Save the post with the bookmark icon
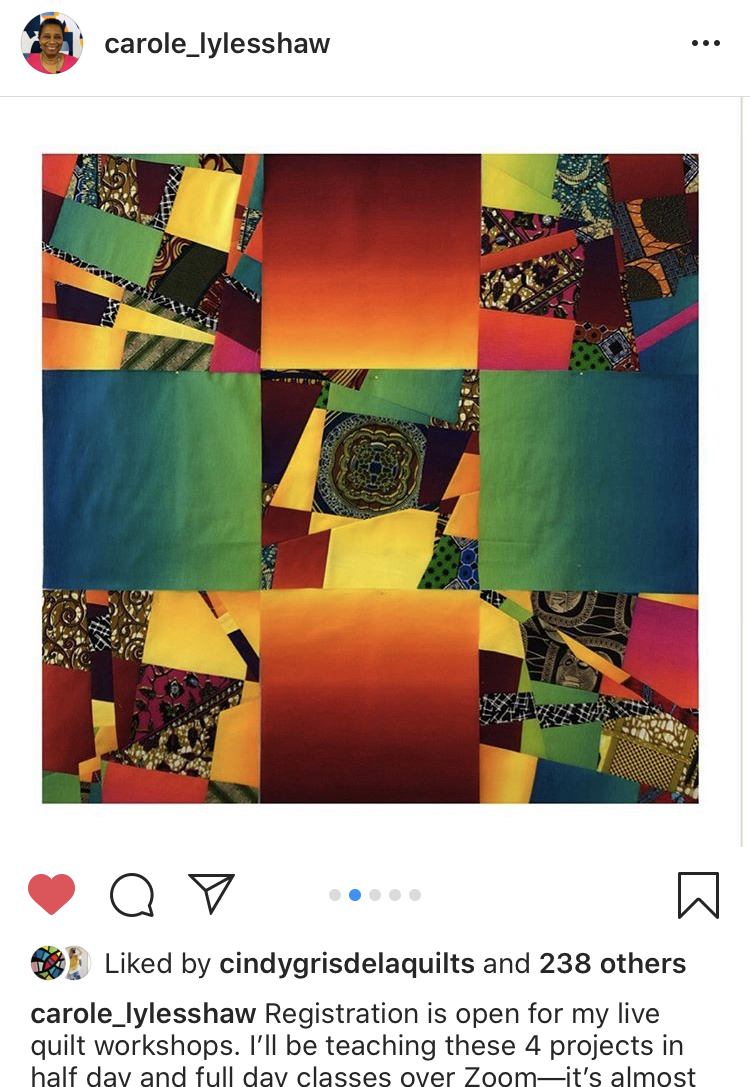This screenshot has height=1087, width=750. (698, 894)
